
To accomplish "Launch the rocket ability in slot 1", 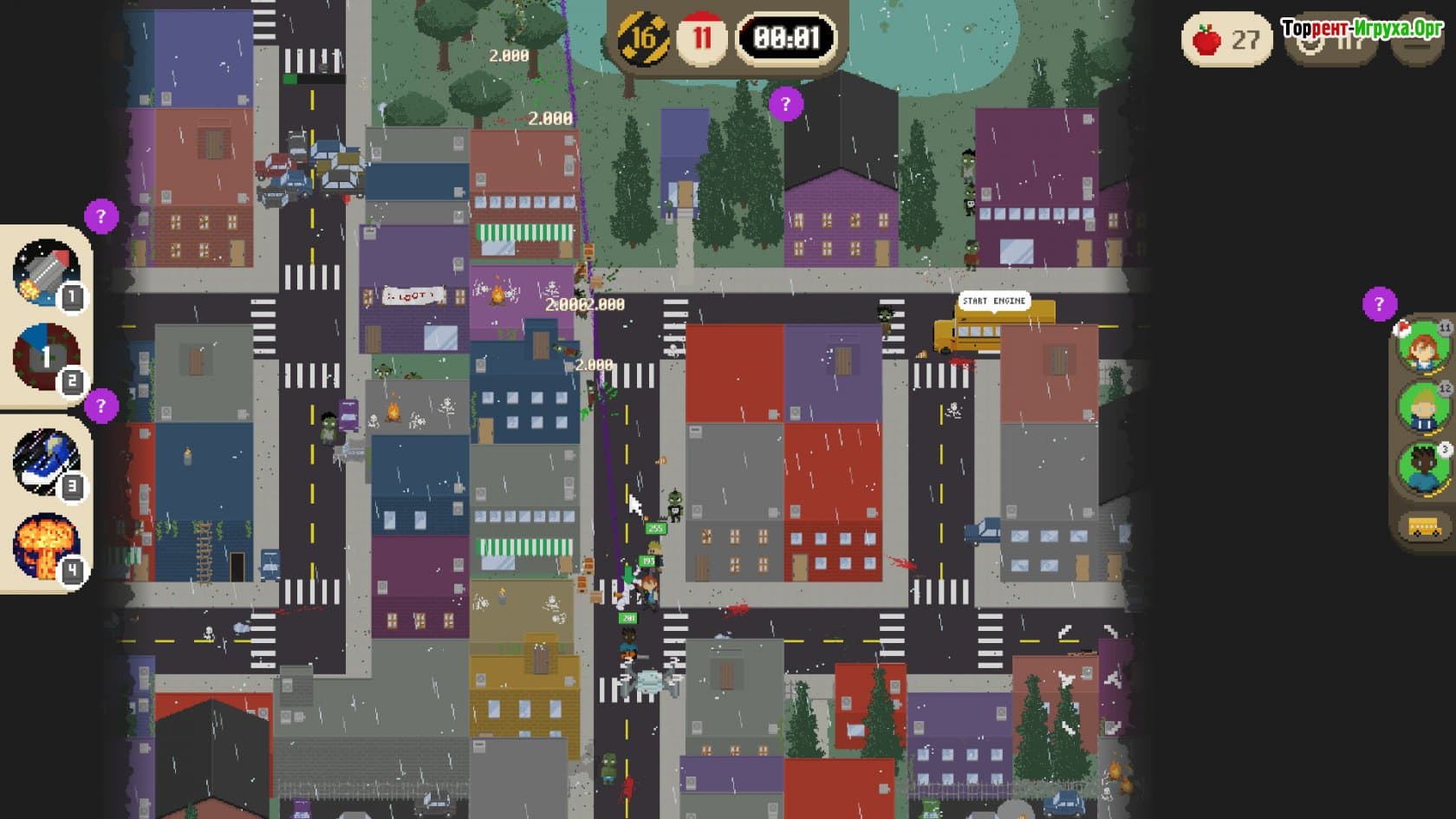I will pos(46,272).
